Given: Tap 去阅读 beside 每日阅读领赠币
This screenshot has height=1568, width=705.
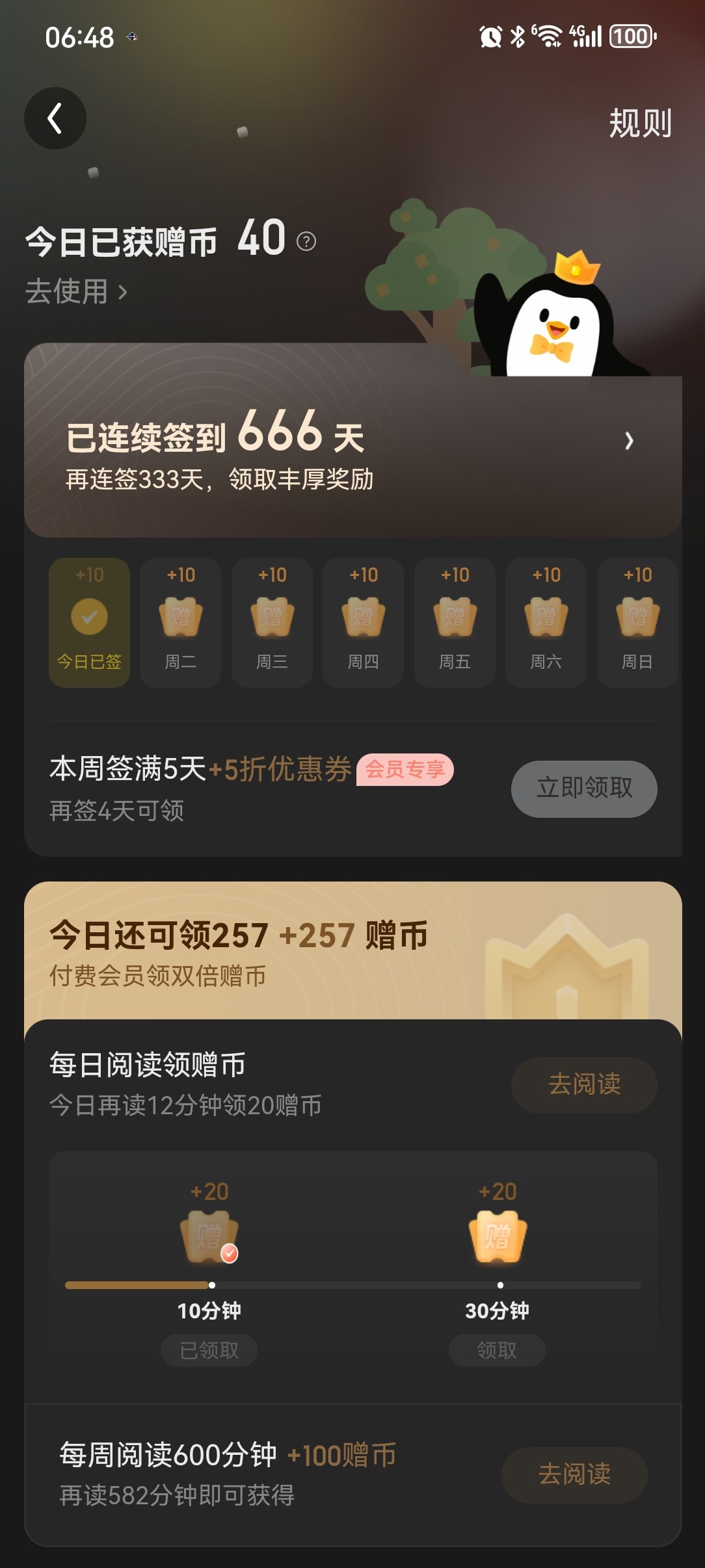Looking at the screenshot, I should pos(583,1084).
